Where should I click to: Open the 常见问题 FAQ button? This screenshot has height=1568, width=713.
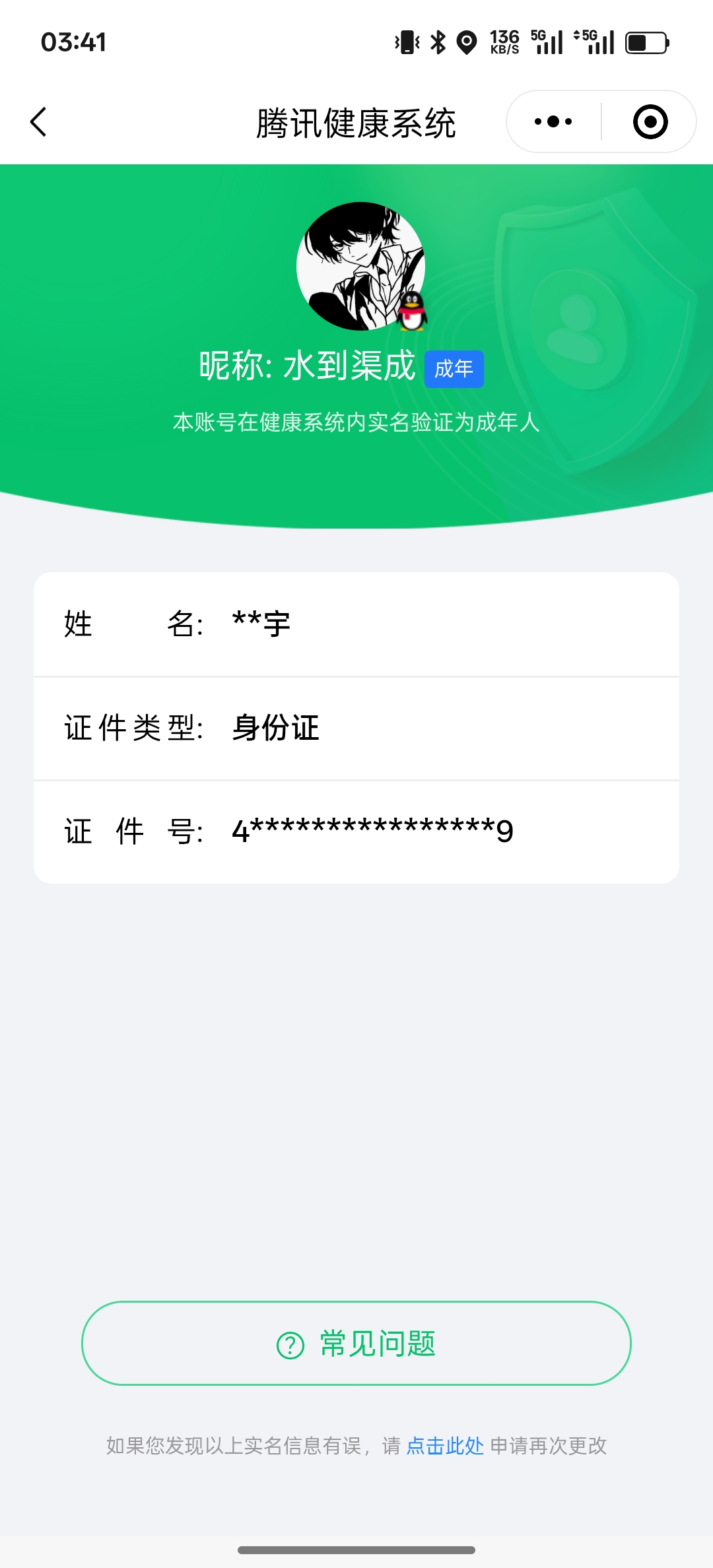click(x=356, y=1344)
